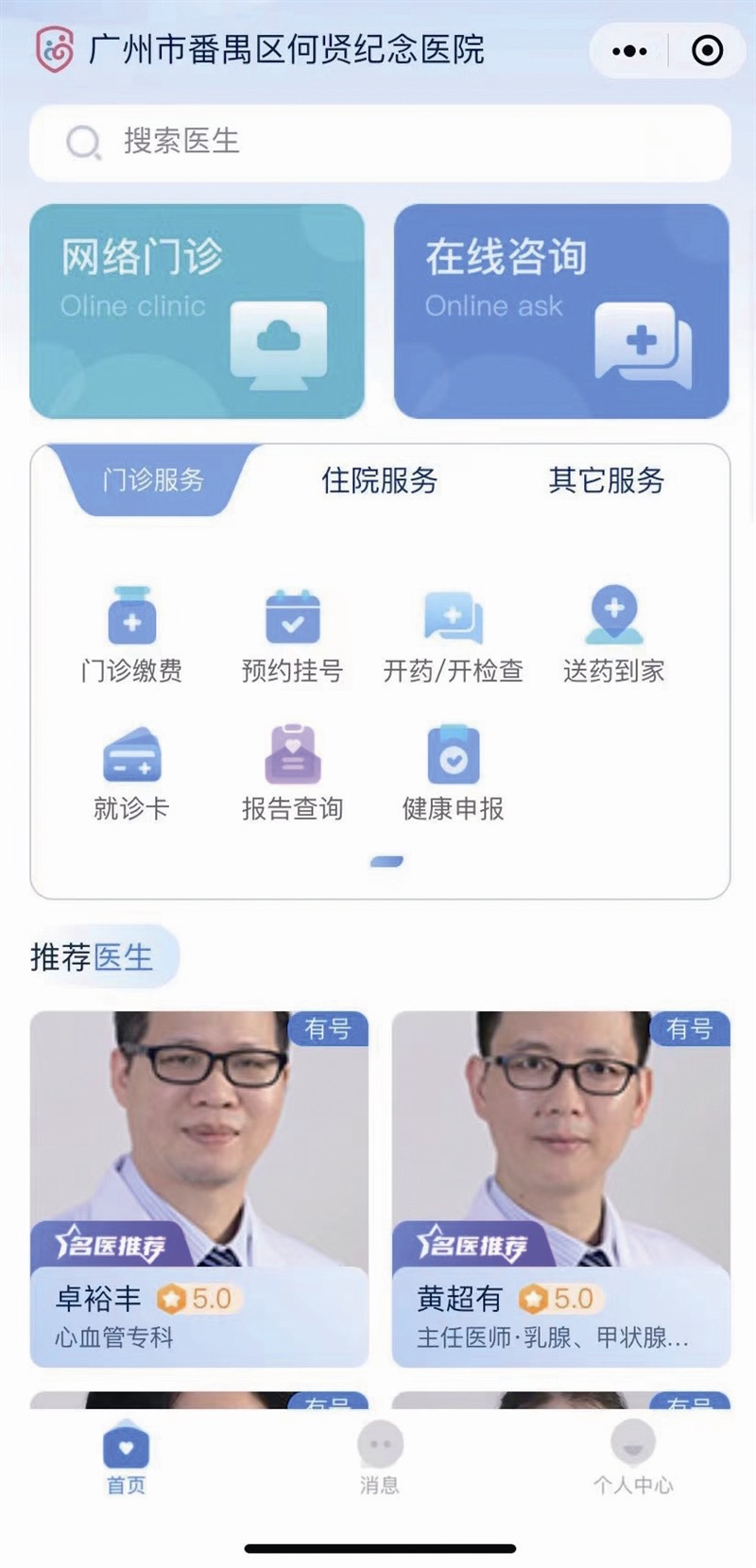Open 健康申报 health declaration

point(453,772)
